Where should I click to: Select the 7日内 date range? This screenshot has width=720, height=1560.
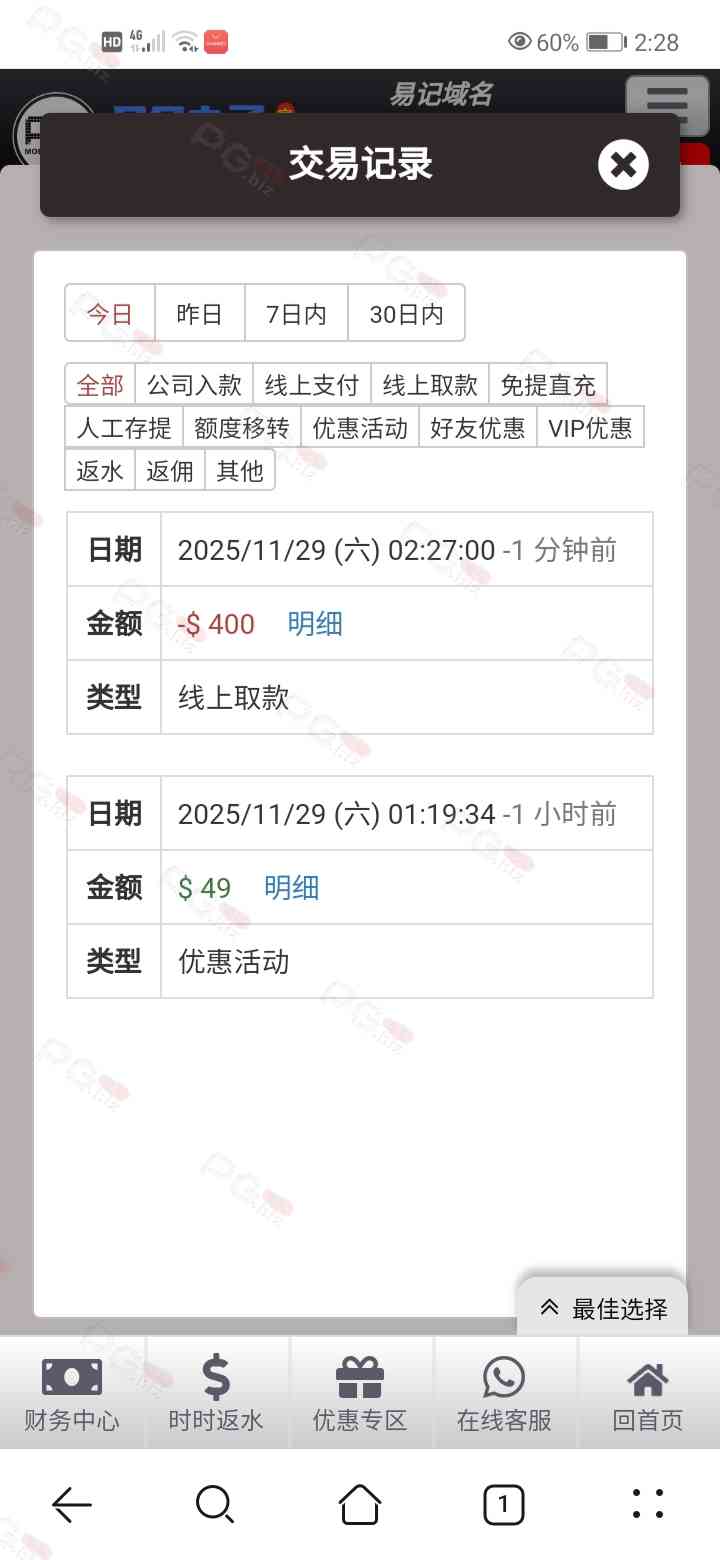click(x=296, y=314)
